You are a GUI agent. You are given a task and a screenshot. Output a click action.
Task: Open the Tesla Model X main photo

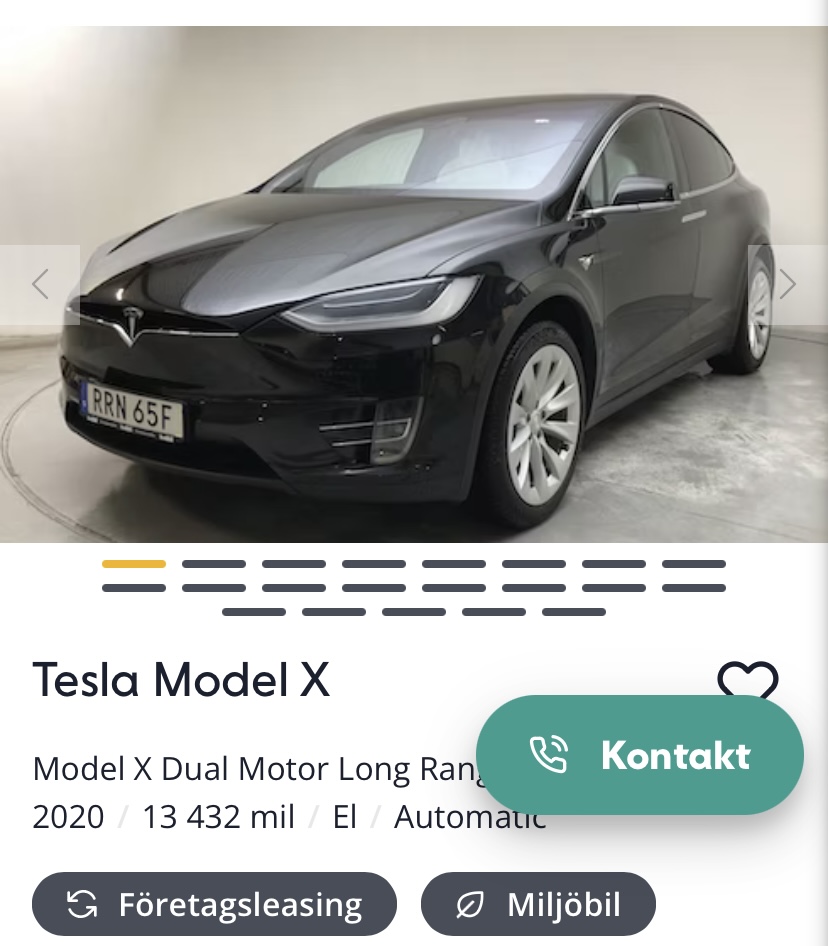[414, 300]
